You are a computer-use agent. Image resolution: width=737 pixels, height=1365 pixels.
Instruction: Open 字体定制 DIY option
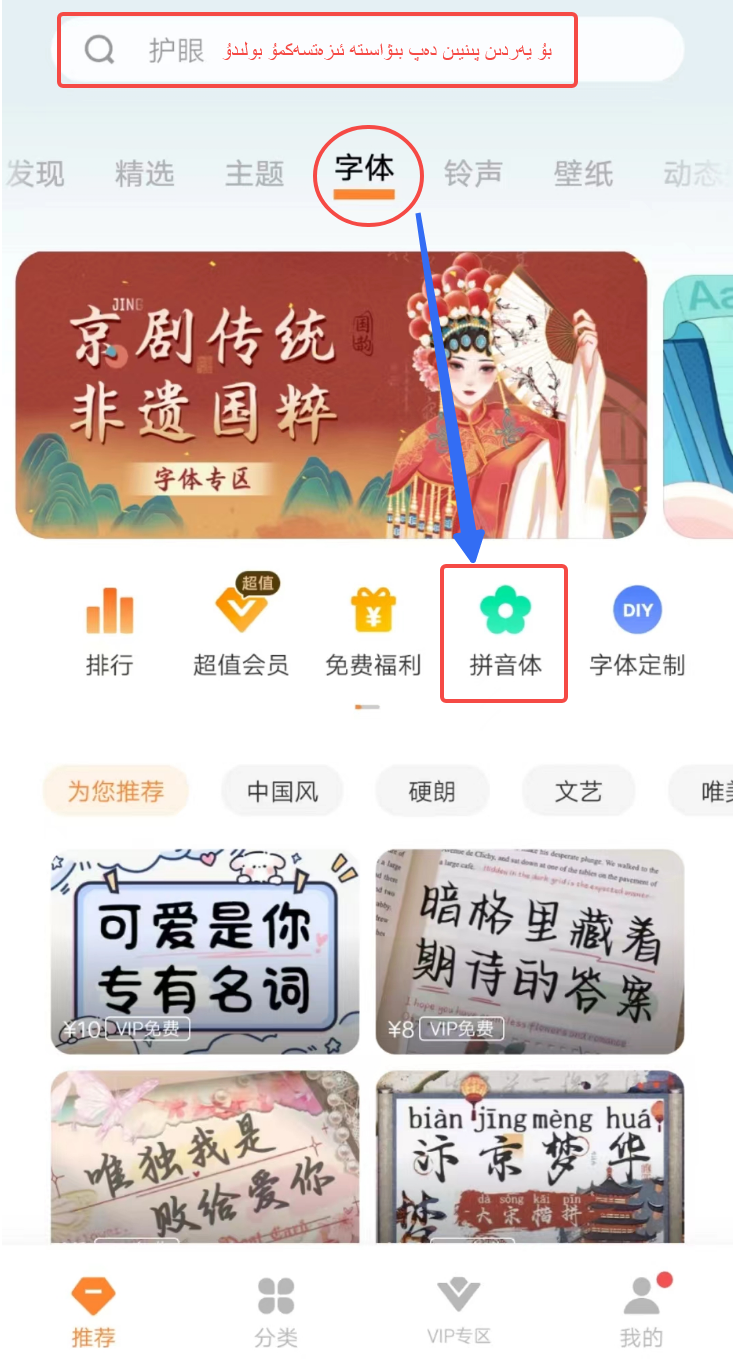(x=637, y=632)
